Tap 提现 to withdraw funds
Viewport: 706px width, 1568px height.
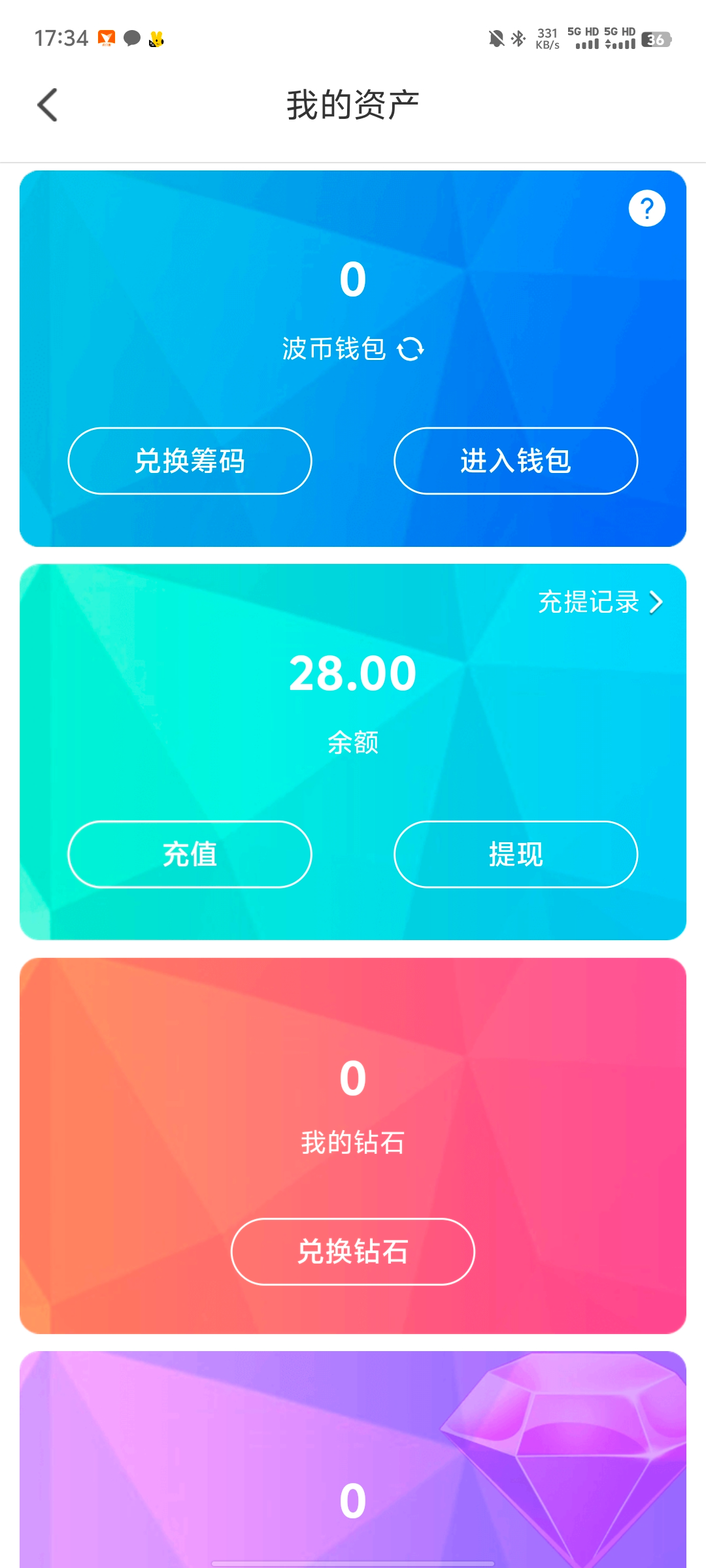514,855
